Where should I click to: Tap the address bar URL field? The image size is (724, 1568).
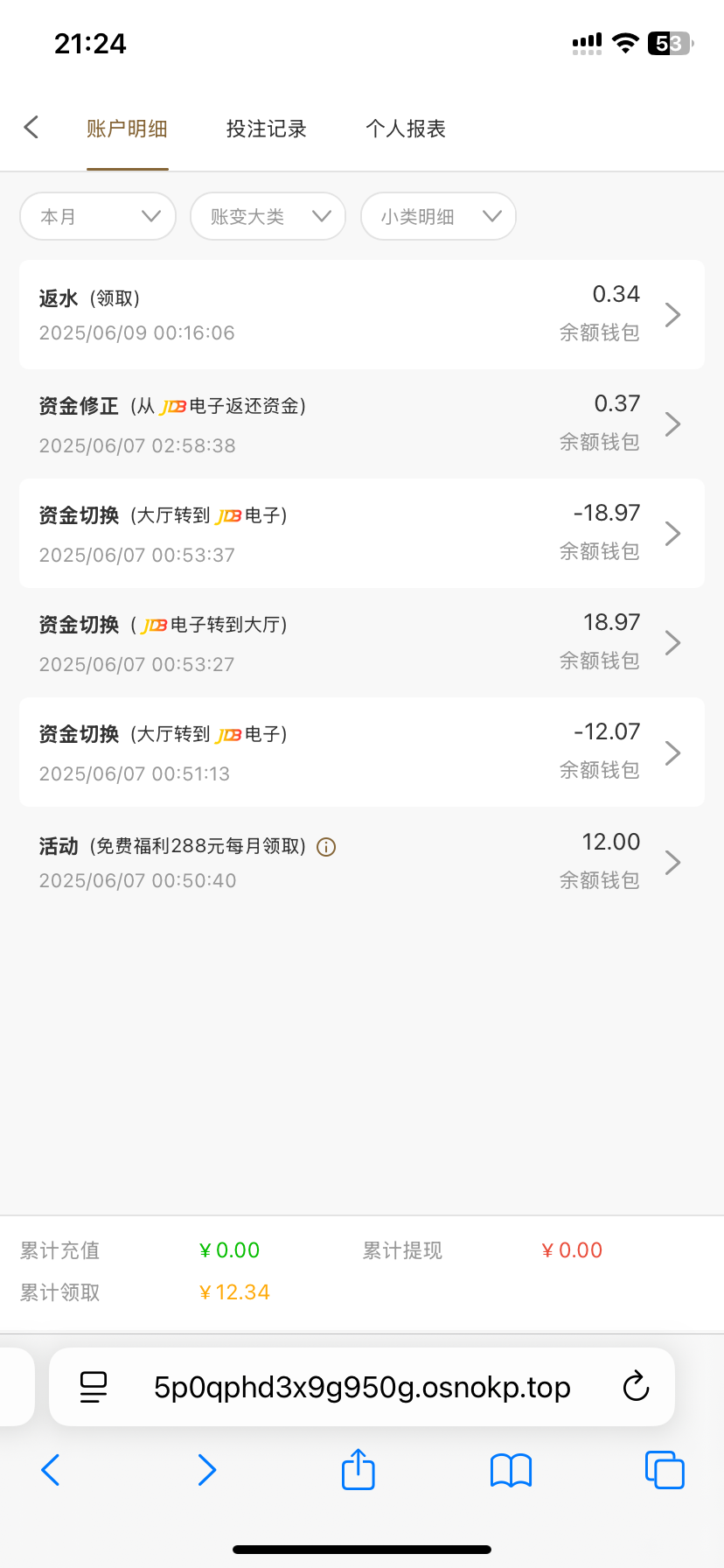[x=362, y=1387]
